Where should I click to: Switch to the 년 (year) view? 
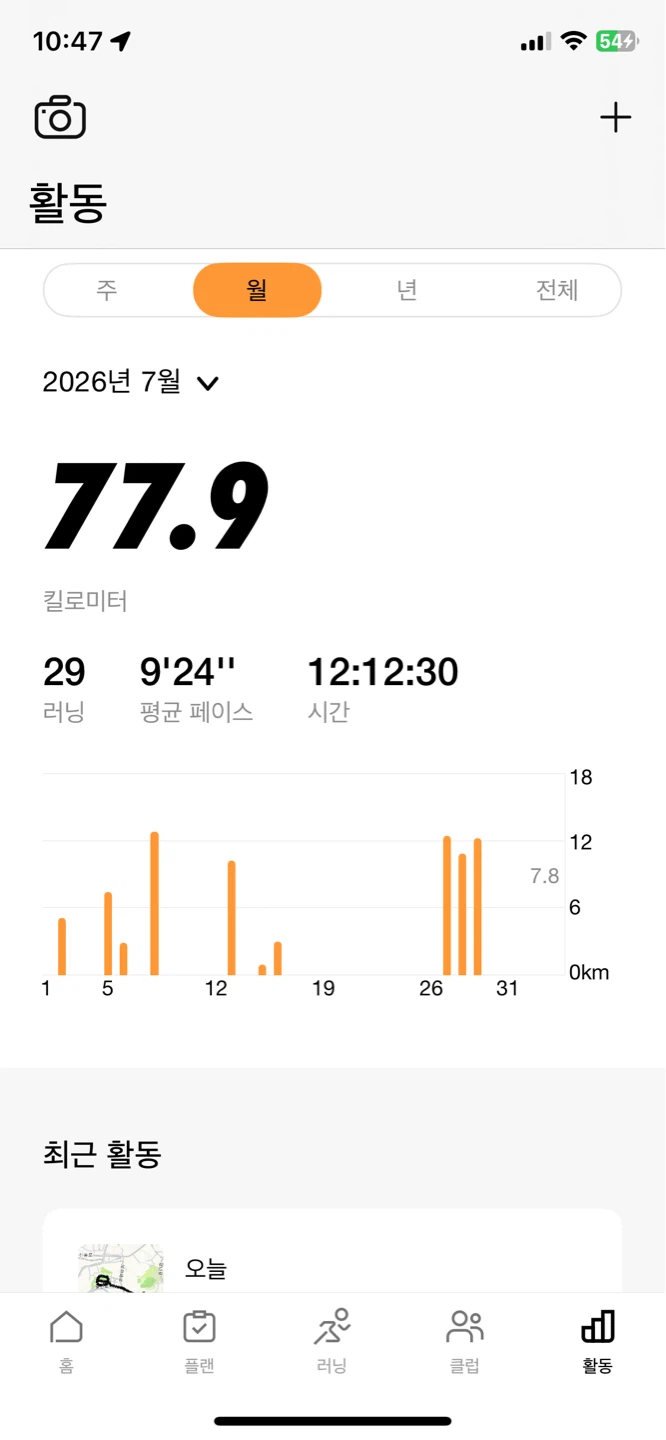tap(406, 290)
